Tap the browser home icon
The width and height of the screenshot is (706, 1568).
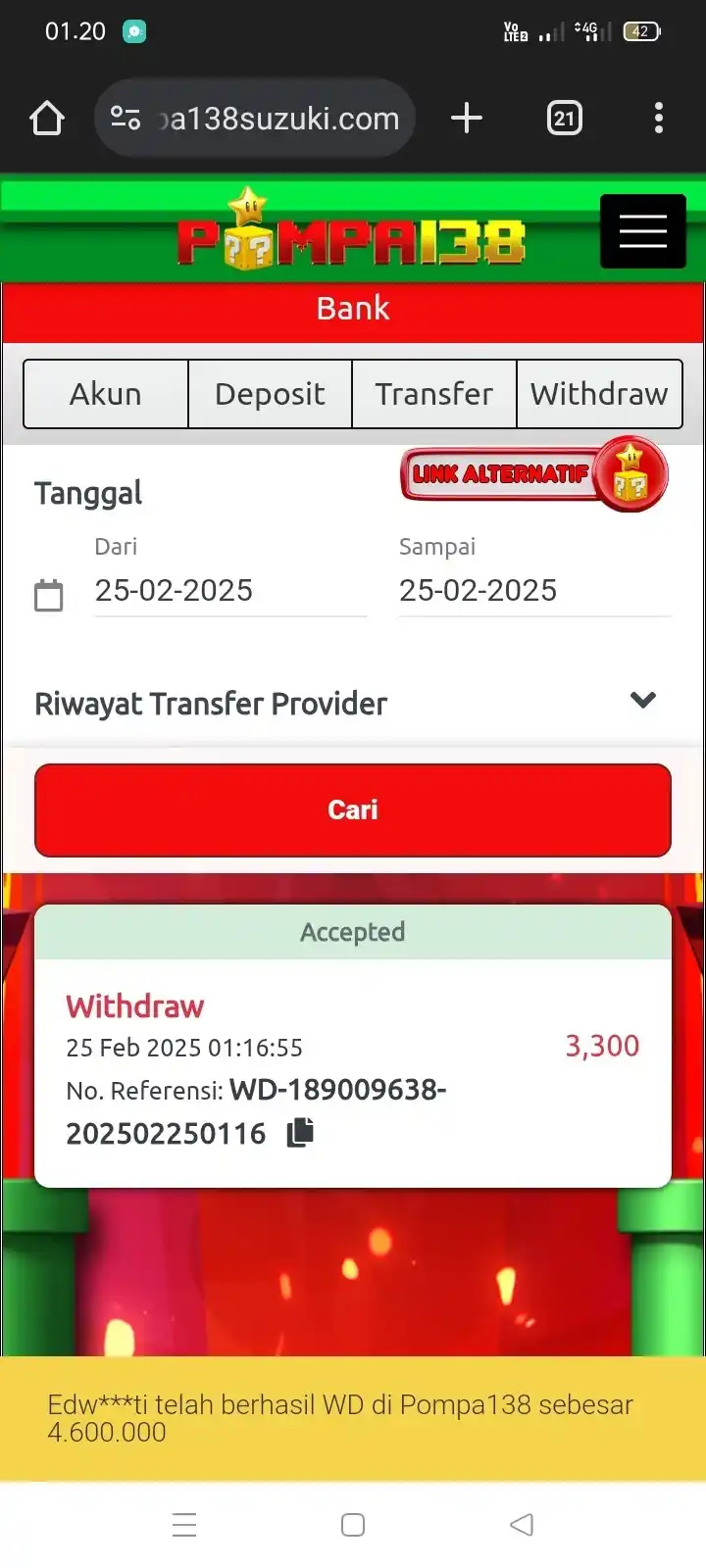[x=47, y=119]
